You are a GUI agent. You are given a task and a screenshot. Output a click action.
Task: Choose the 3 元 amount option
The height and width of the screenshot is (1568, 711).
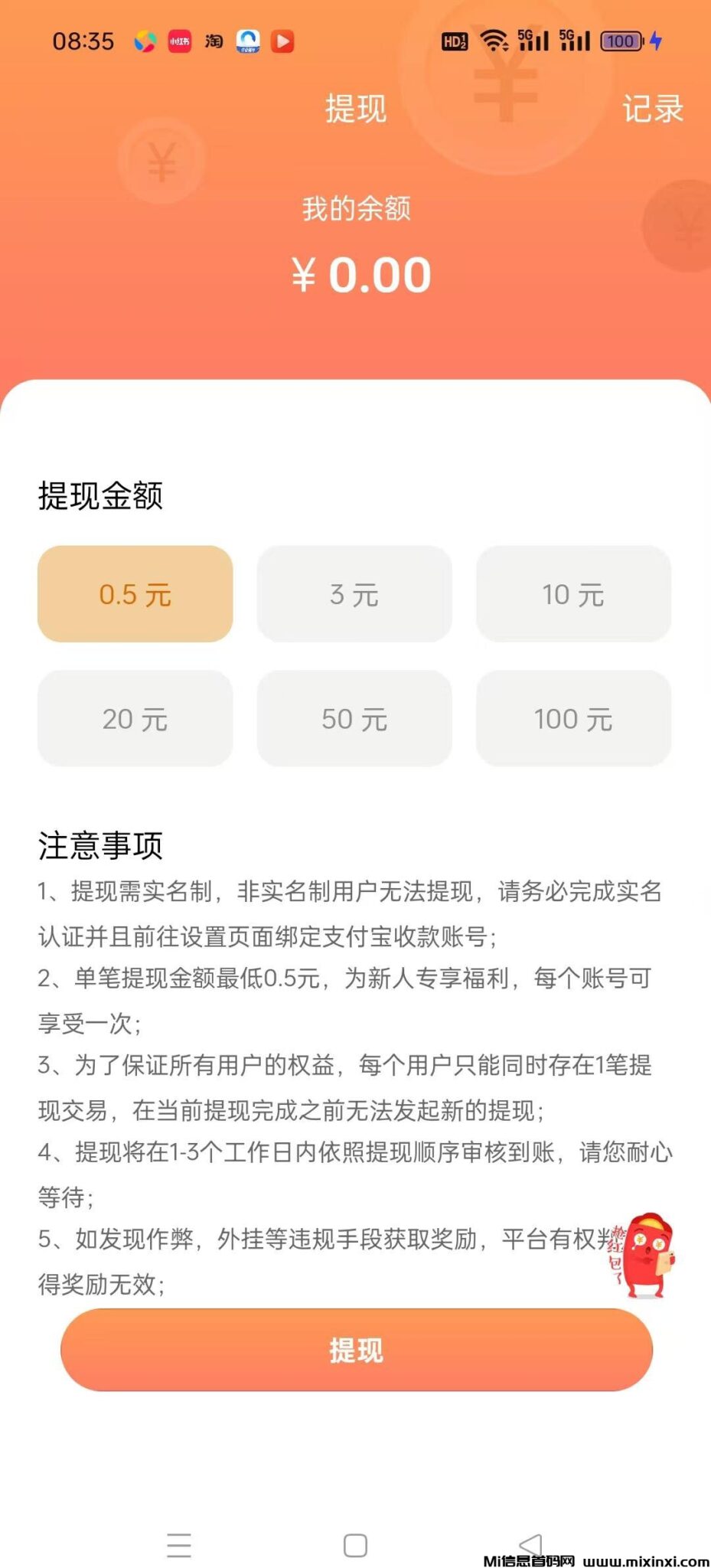[x=354, y=594]
